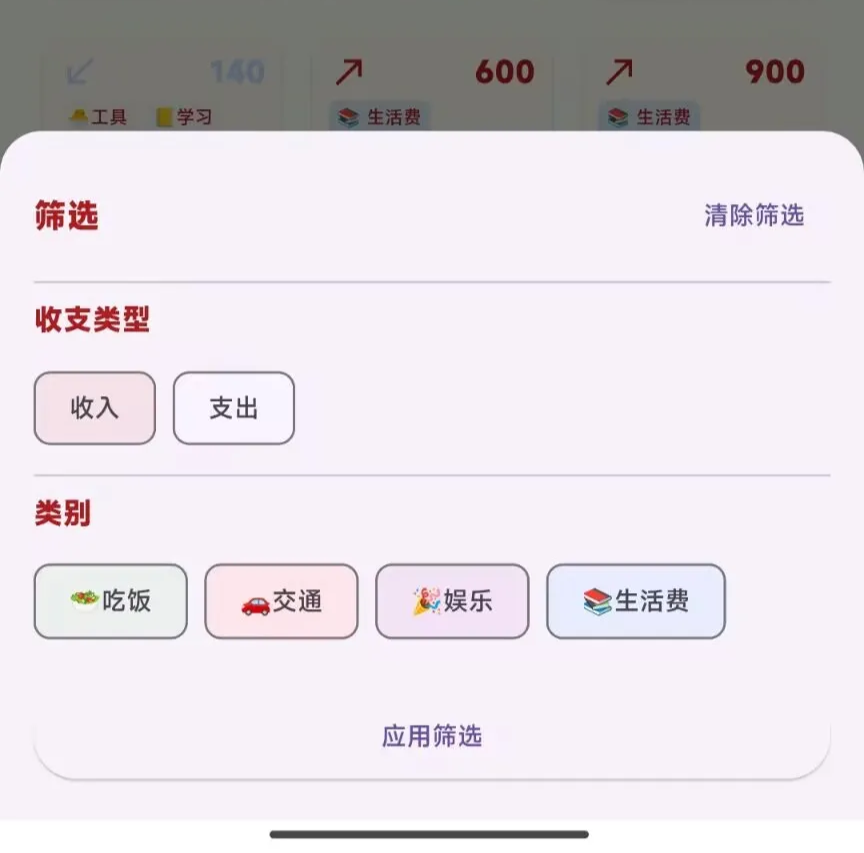Select the 收入 income type chip
Viewport: 864px width, 853px height.
coord(95,408)
